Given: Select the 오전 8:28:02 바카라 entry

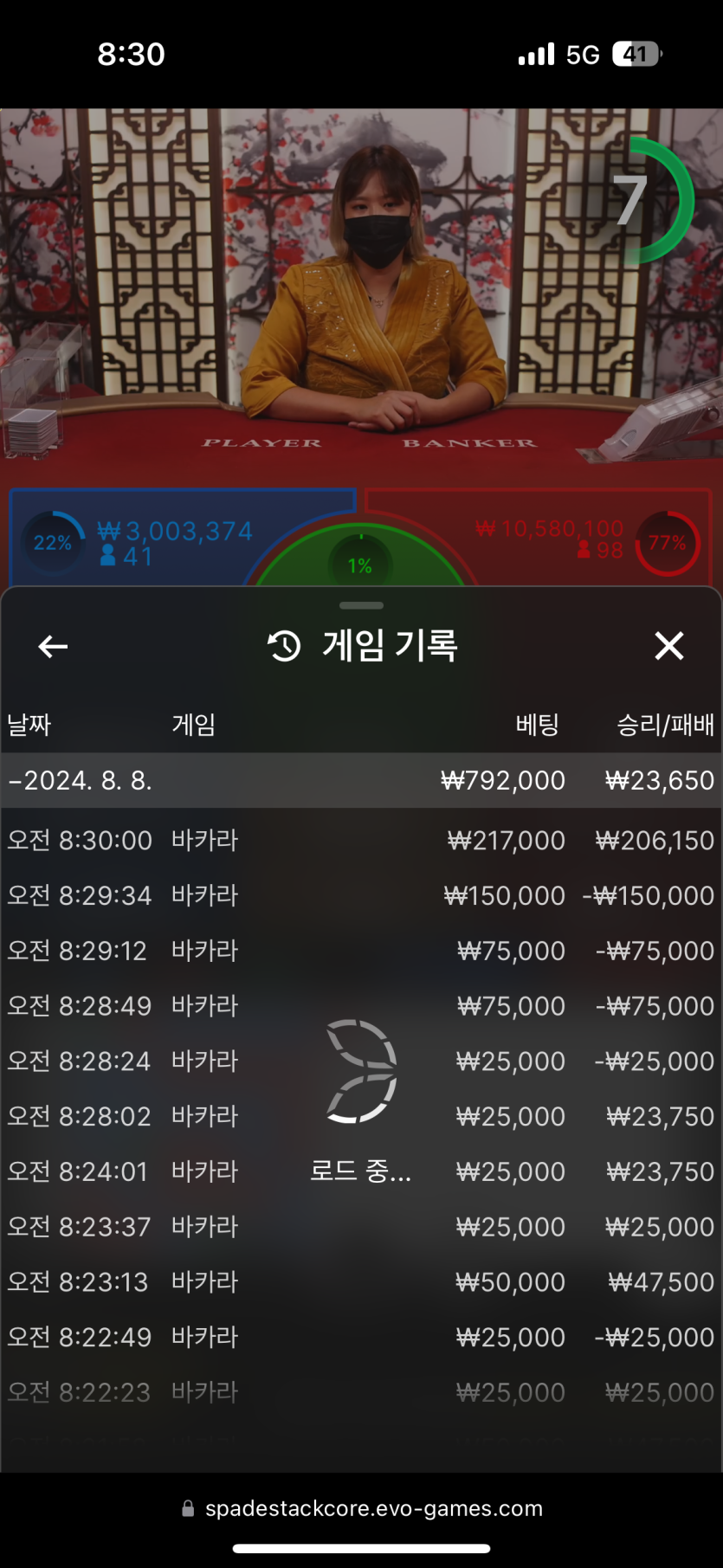Looking at the screenshot, I should [360, 1116].
